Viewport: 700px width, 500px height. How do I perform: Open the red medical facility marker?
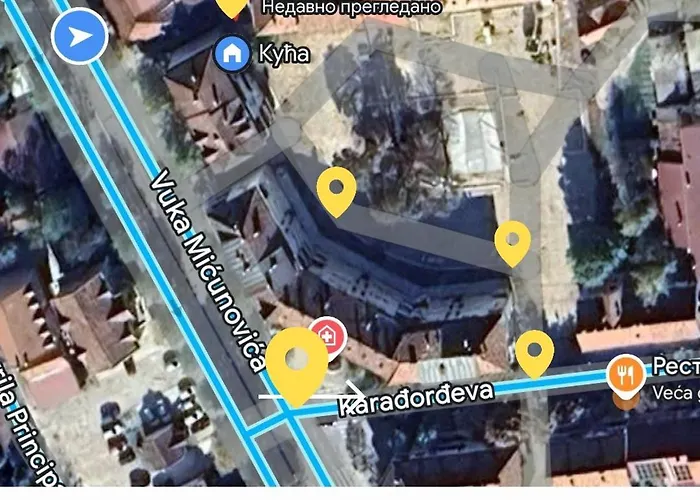click(x=326, y=339)
